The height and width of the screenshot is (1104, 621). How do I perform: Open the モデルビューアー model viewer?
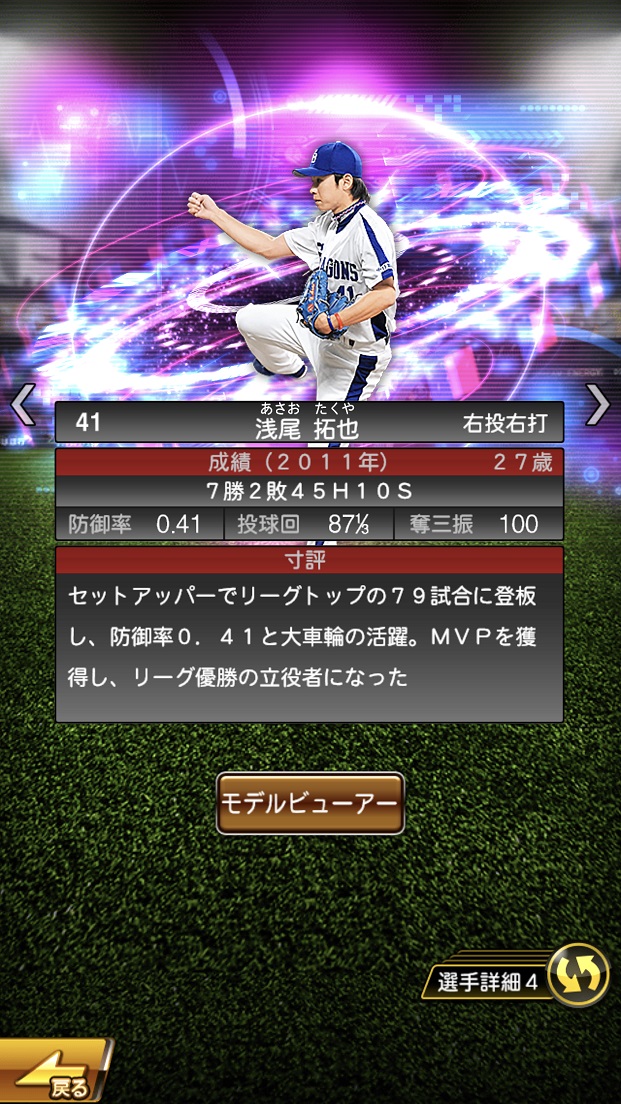click(310, 803)
